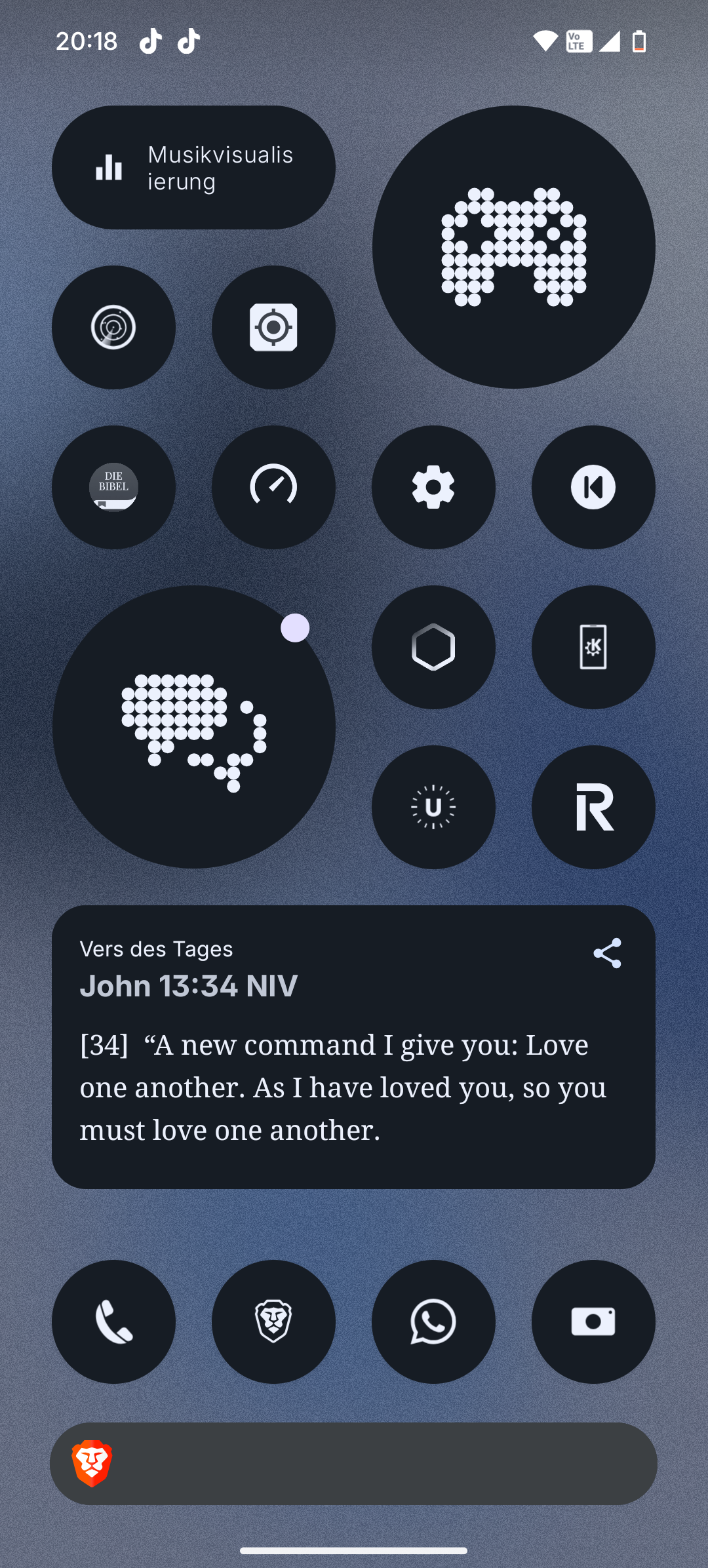Open the speedometer app
This screenshot has height=1568, width=708.
273,487
